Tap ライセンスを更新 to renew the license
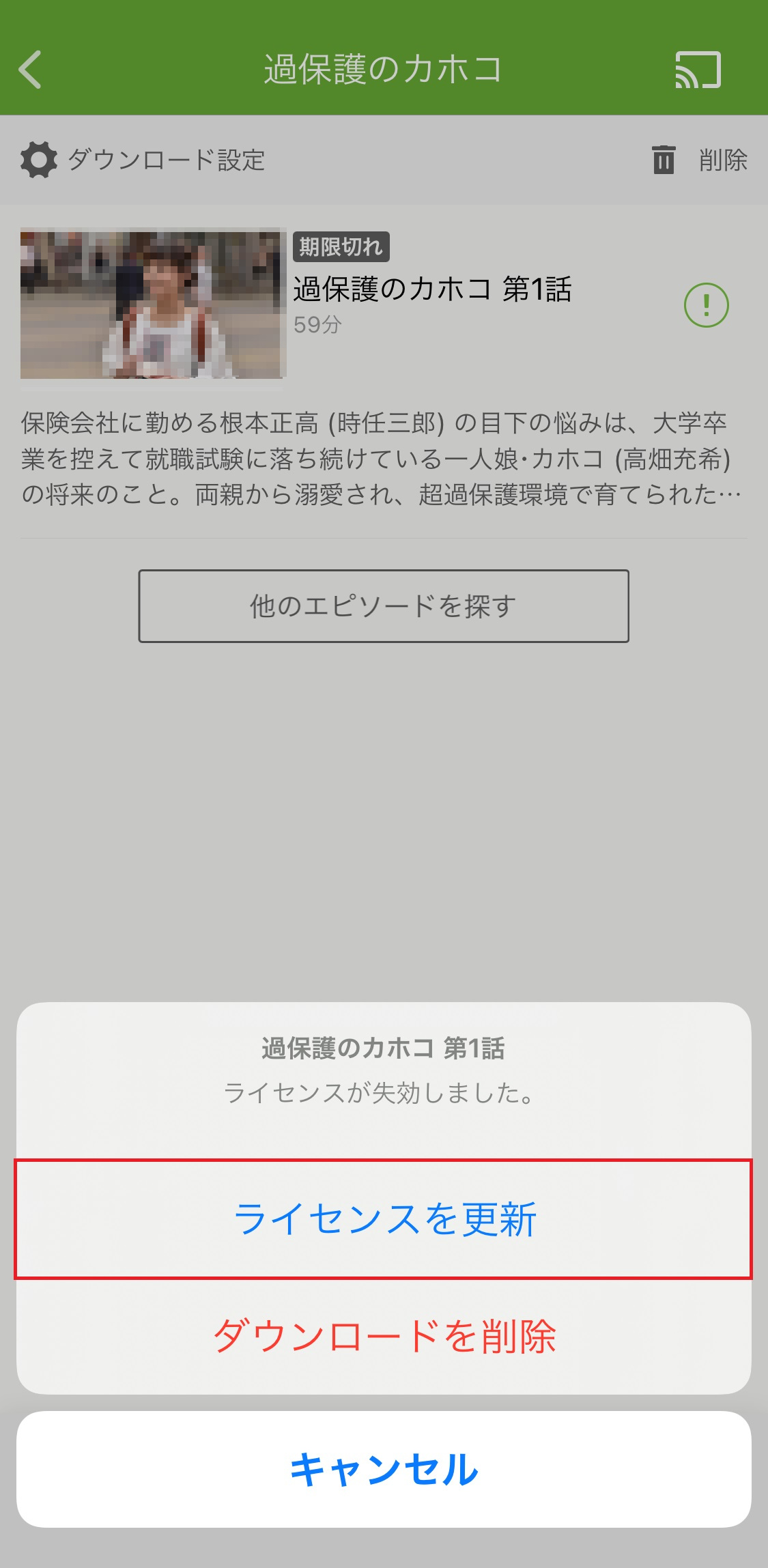 pyautogui.click(x=384, y=1218)
